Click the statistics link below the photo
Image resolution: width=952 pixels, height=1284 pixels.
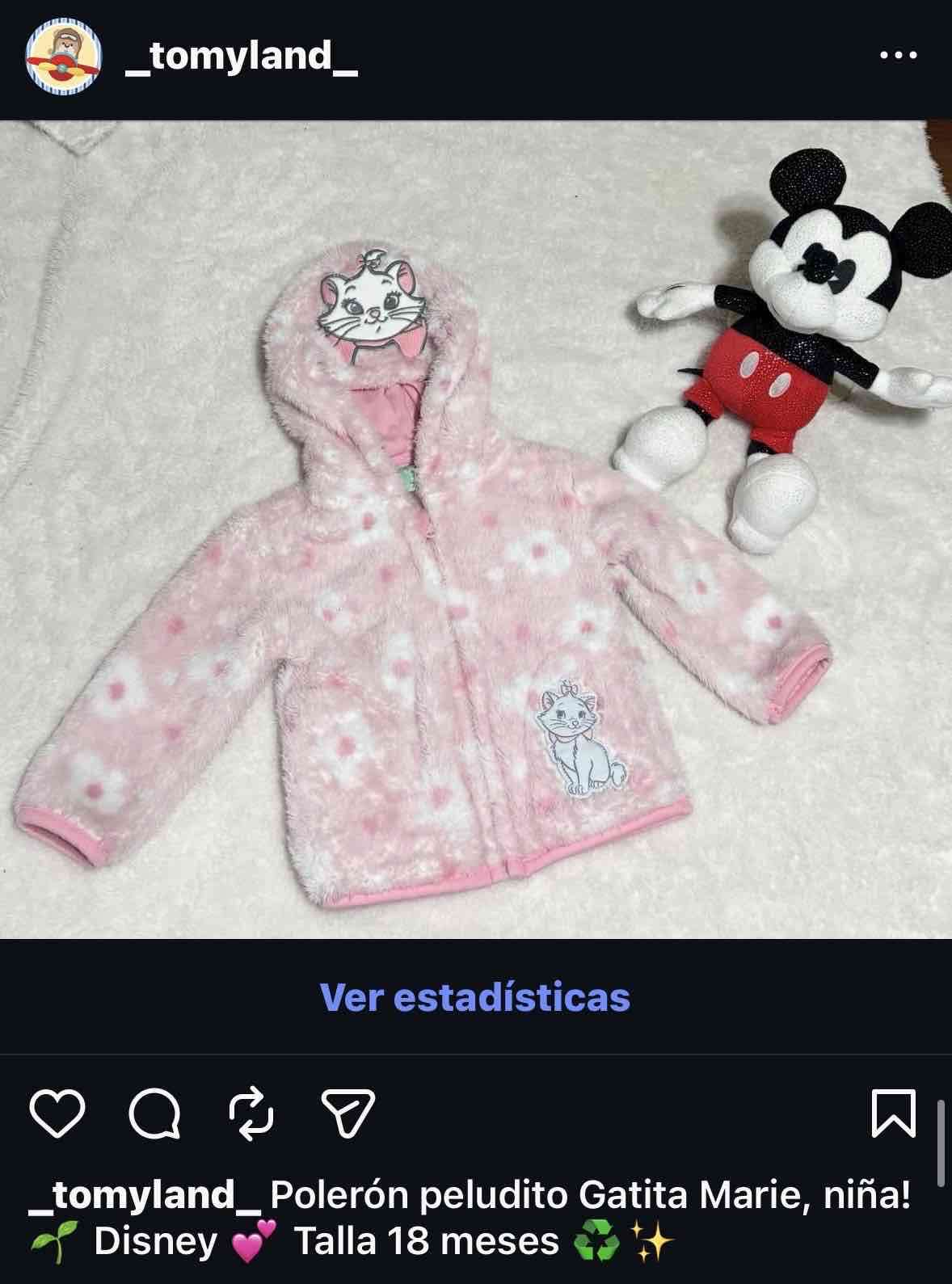coord(475,999)
